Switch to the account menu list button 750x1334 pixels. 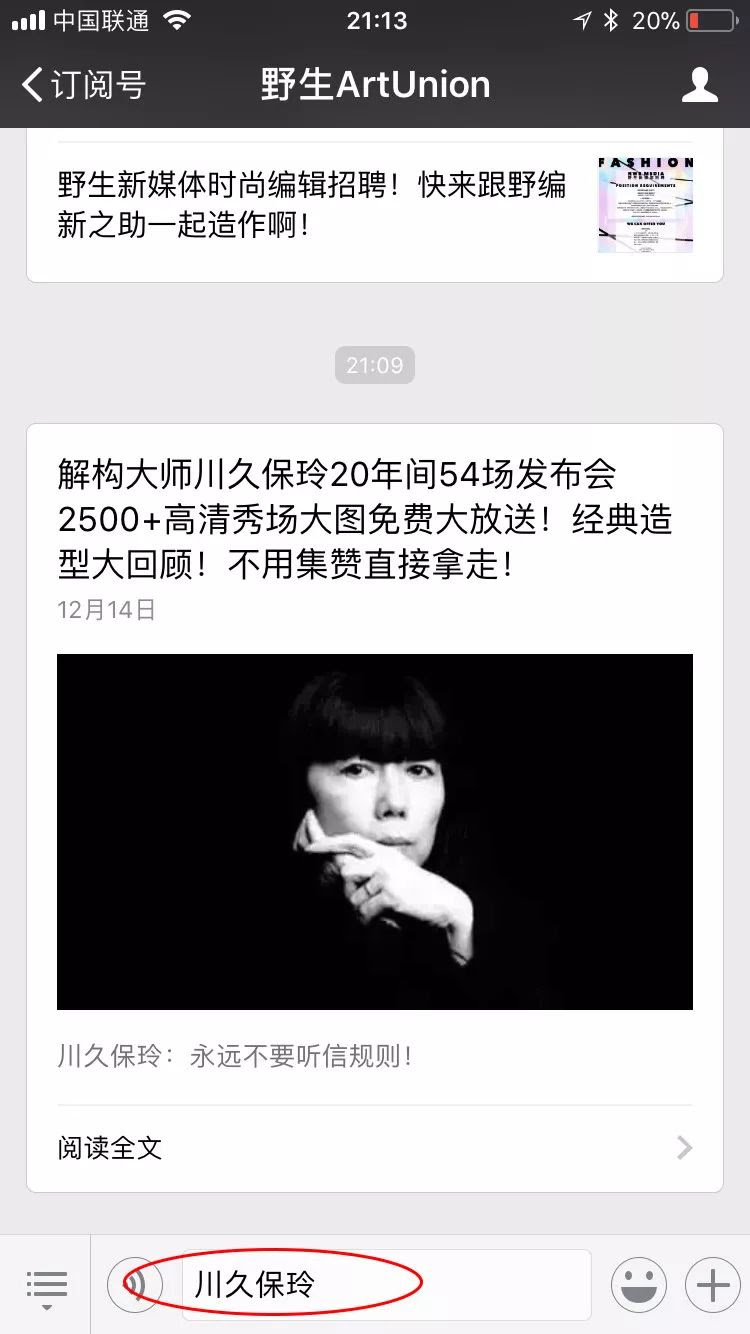(x=46, y=1285)
